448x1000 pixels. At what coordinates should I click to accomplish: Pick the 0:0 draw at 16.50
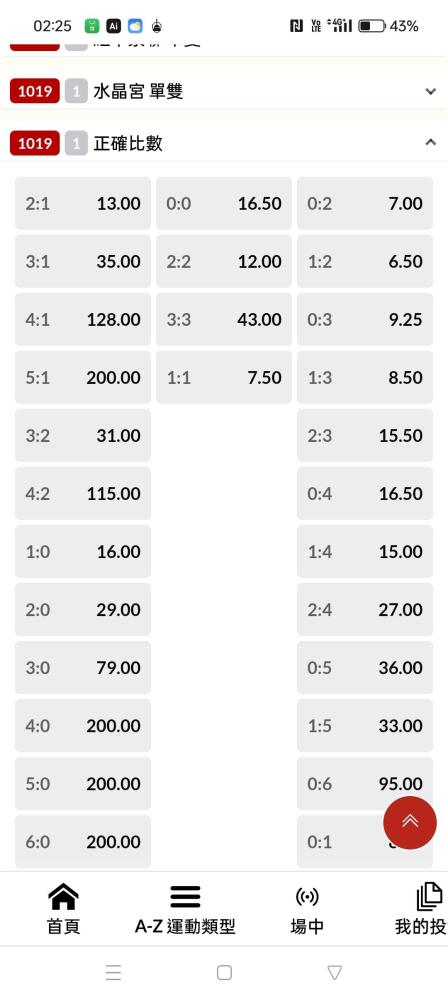click(224, 203)
